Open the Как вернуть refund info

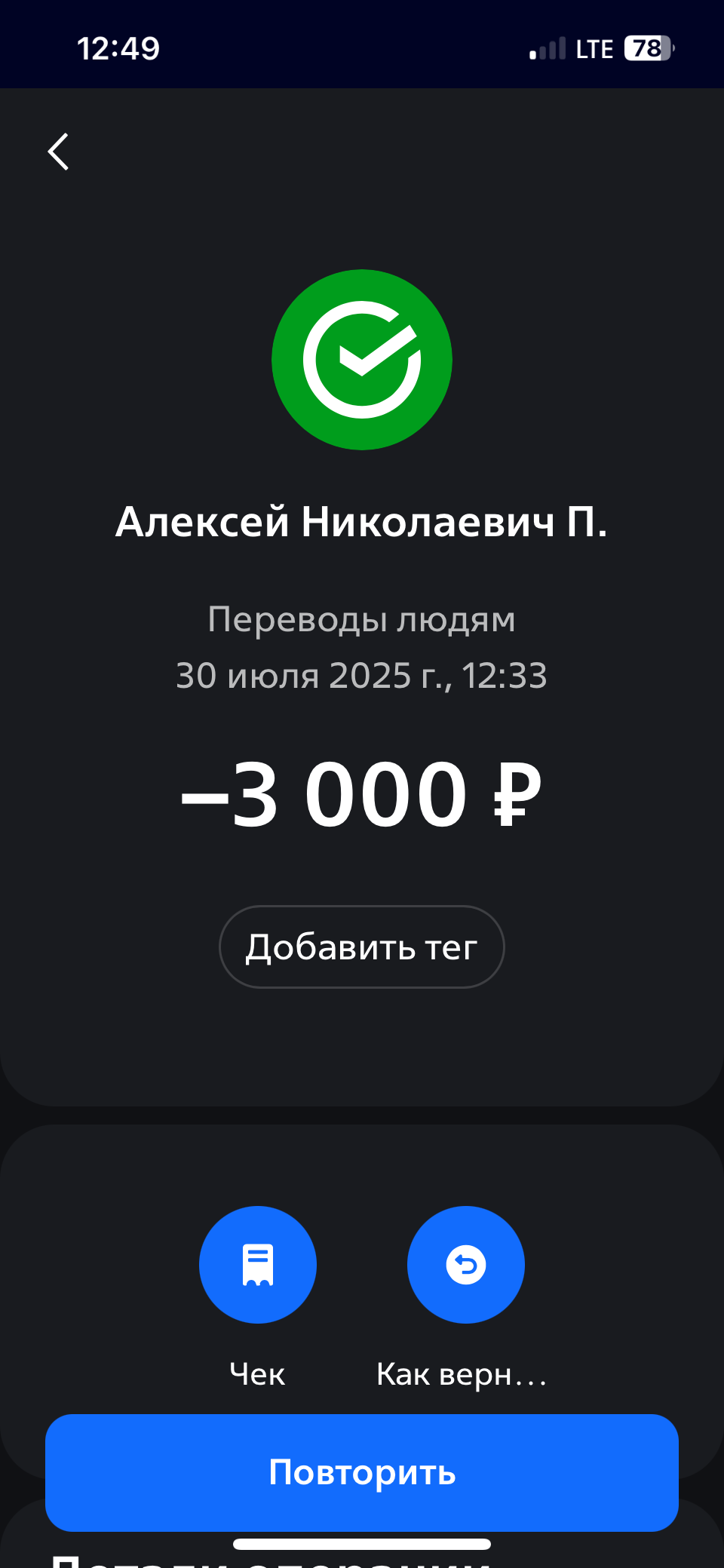466,1265
